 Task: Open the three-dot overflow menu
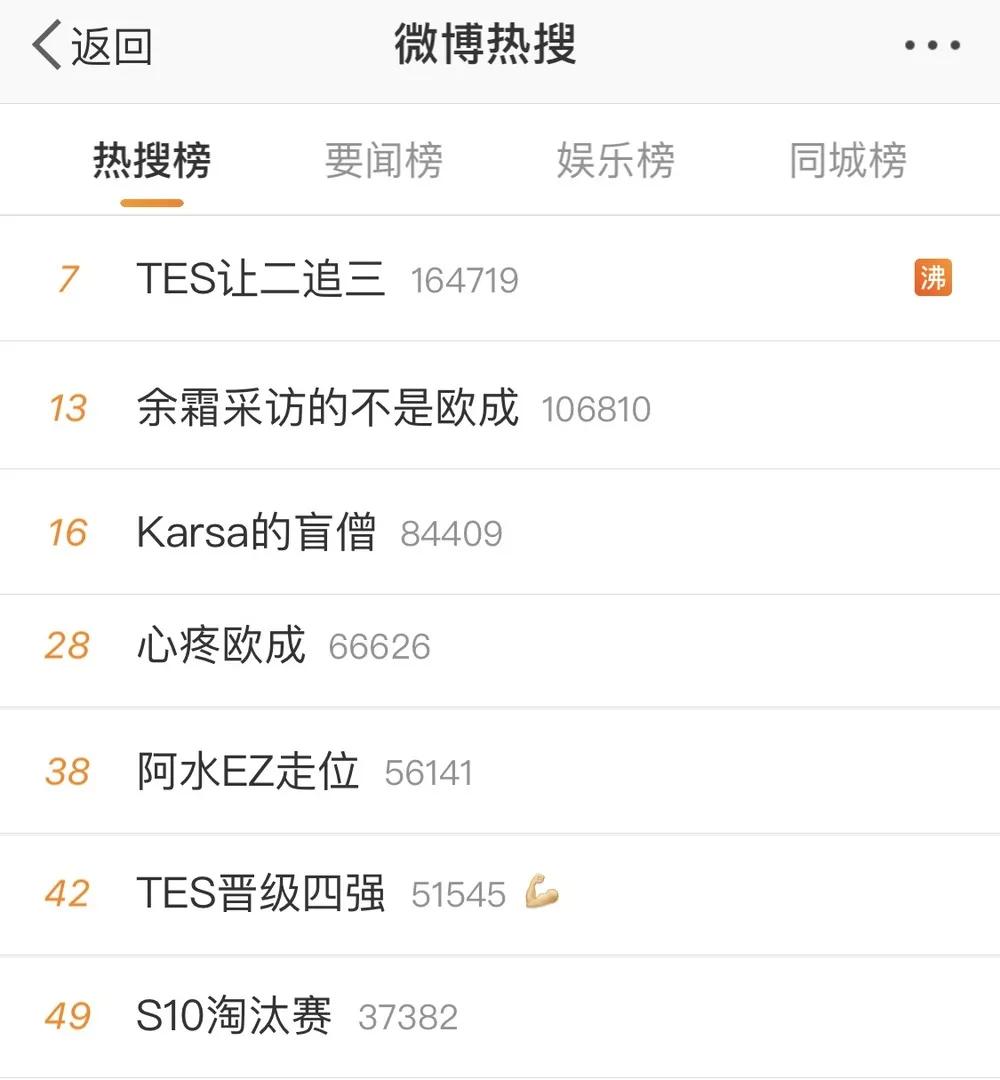pos(932,46)
